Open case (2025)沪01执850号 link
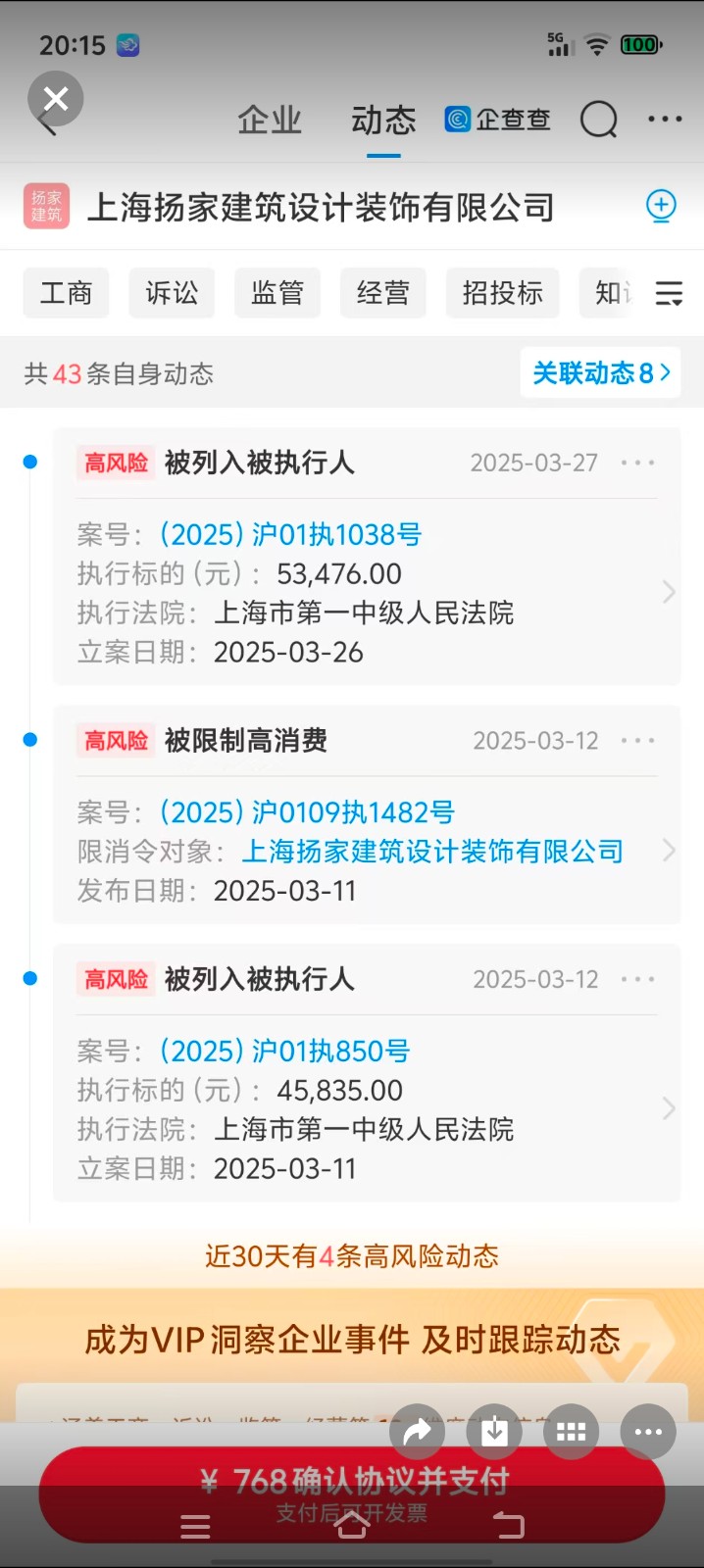This screenshot has height=1568, width=704. coord(284,1052)
